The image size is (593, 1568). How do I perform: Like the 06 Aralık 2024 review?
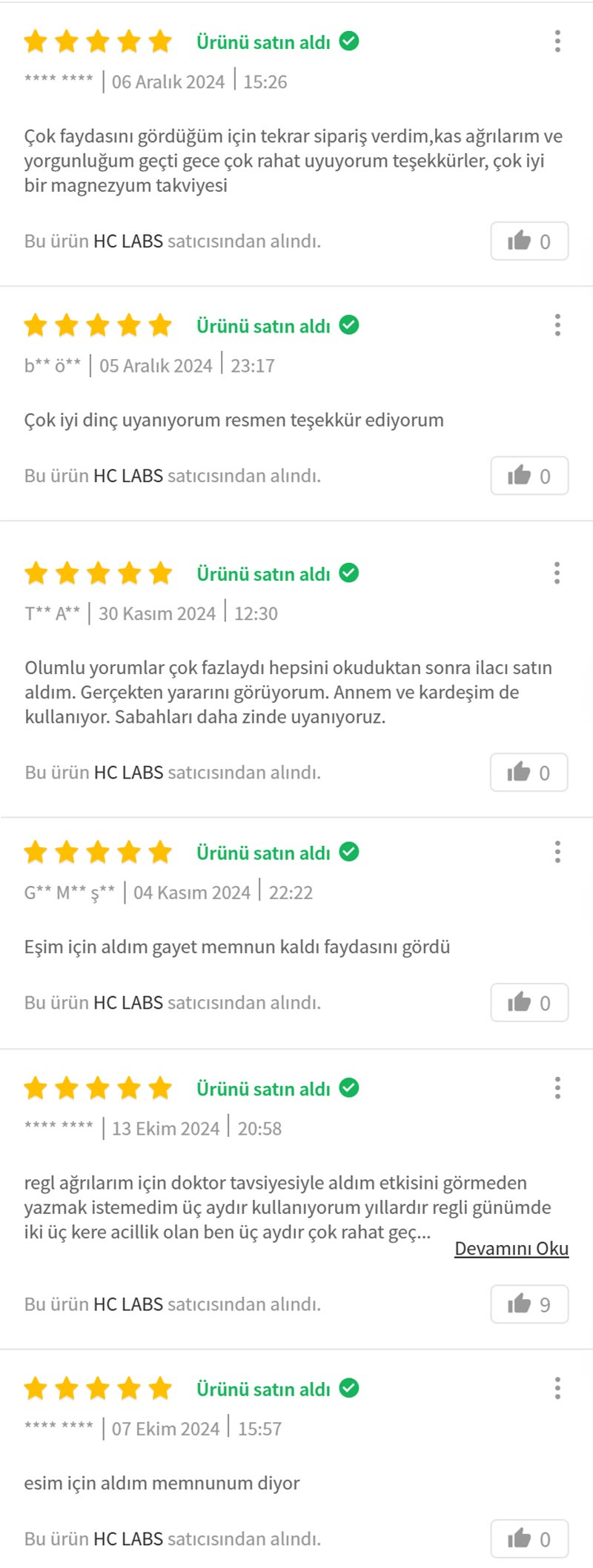[529, 241]
